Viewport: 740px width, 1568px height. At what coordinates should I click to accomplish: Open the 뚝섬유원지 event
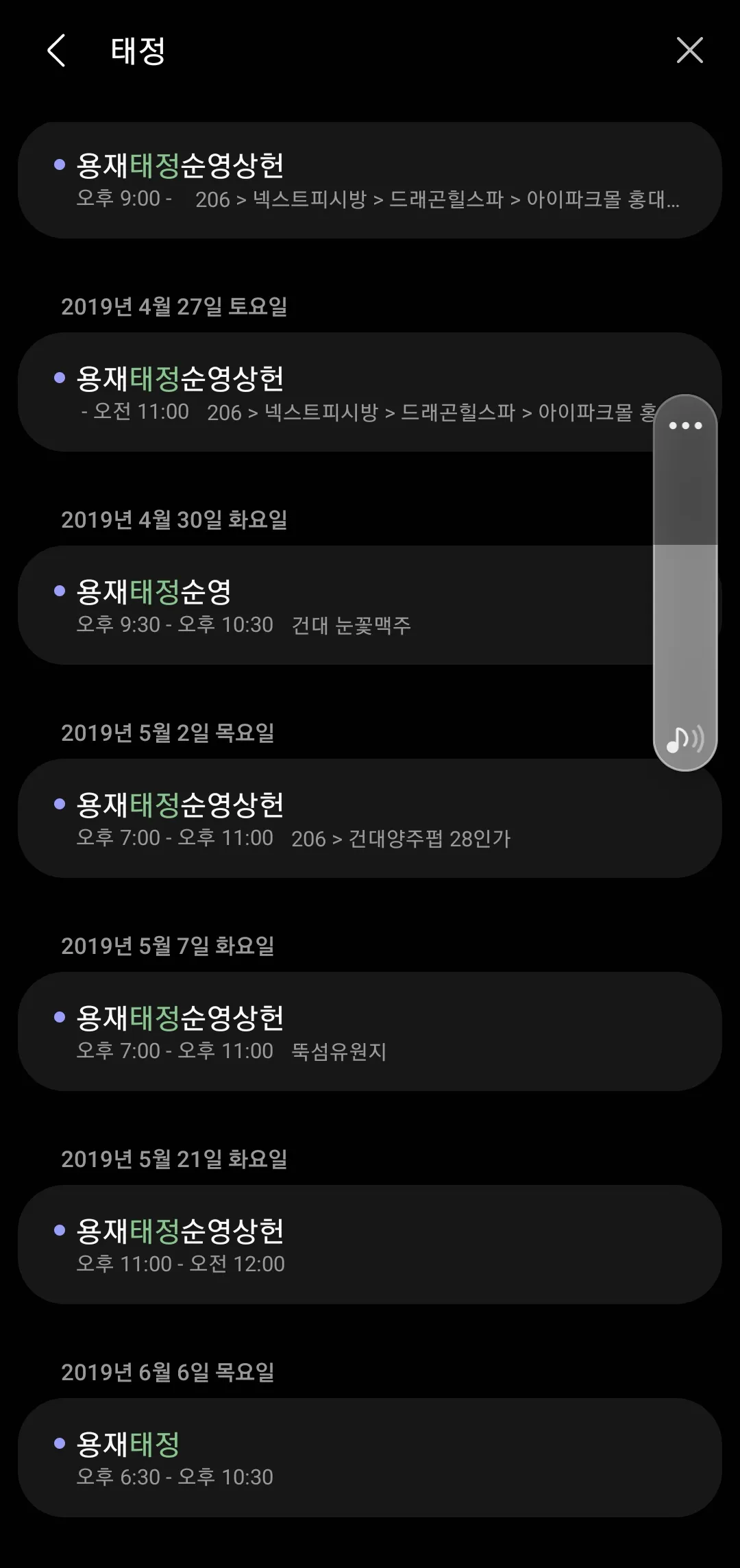pyautogui.click(x=370, y=1032)
